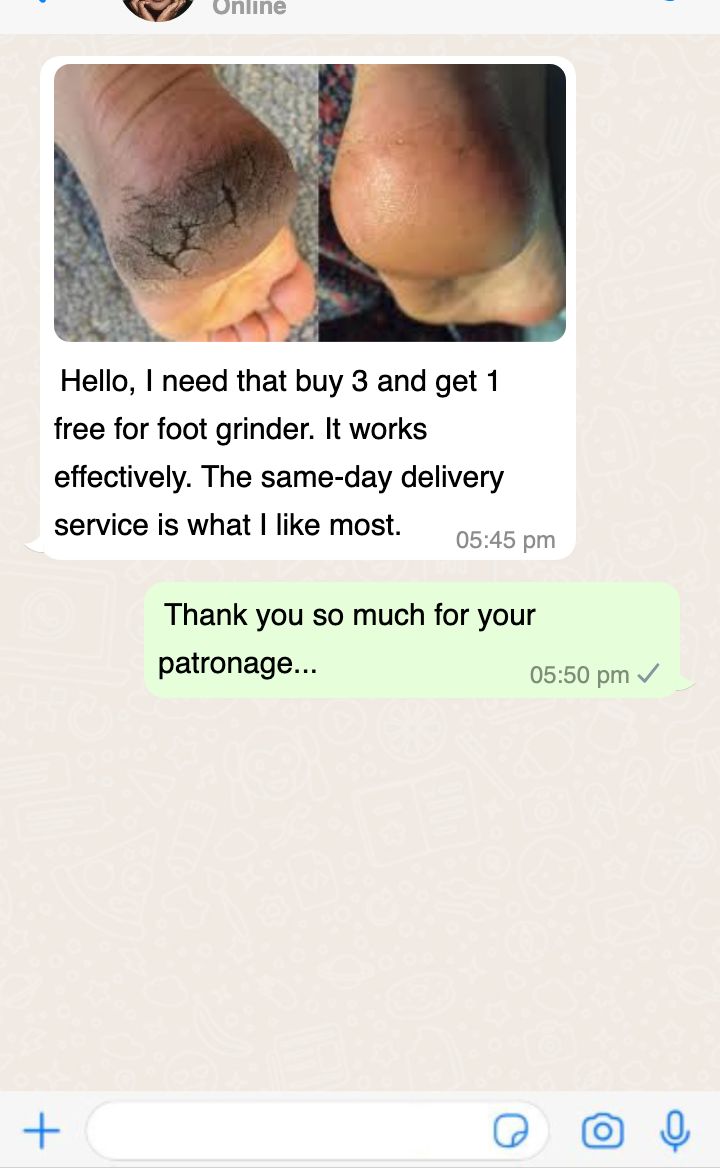Tap the plus attach icon
Viewport: 720px width, 1168px height.
pyautogui.click(x=41, y=1131)
